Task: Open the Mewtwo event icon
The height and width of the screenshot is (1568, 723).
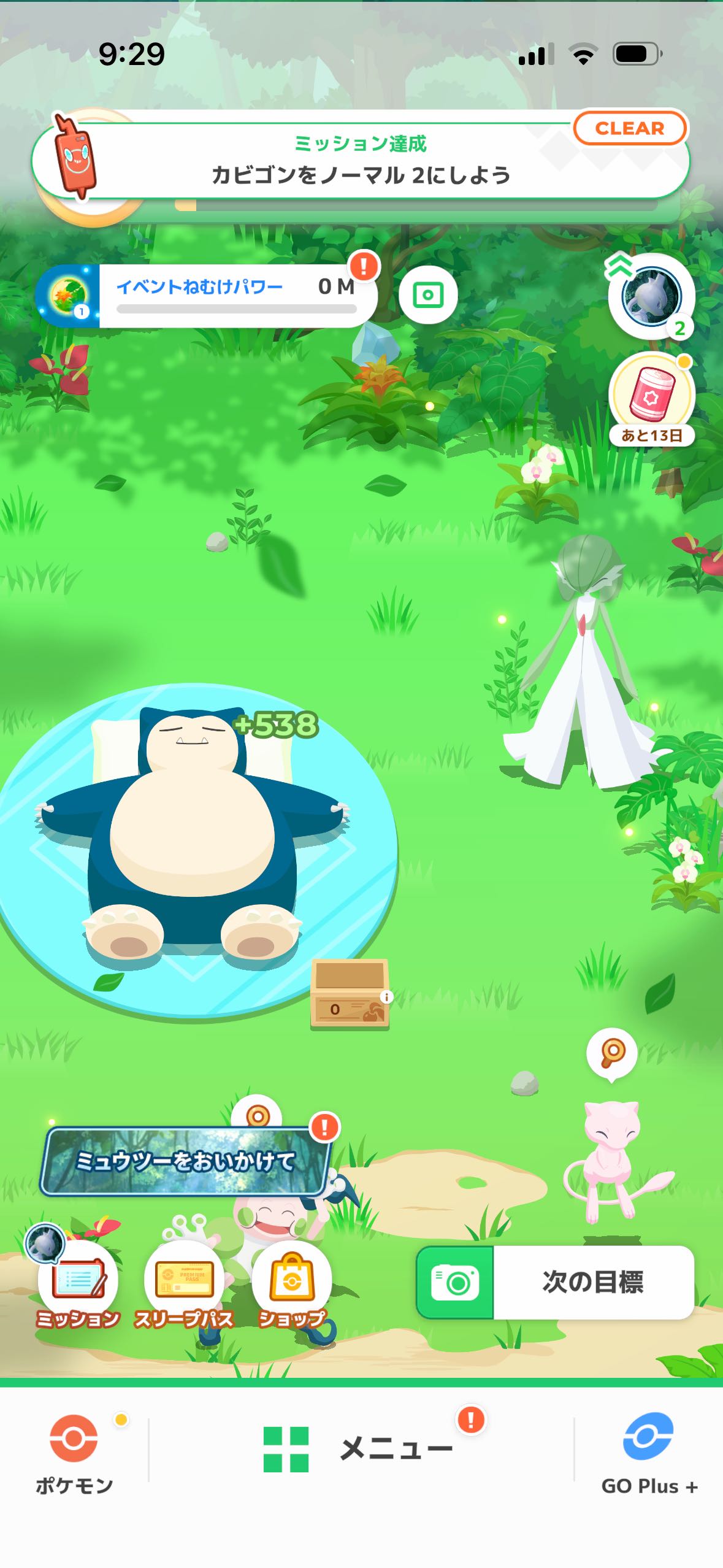Action: point(651,296)
